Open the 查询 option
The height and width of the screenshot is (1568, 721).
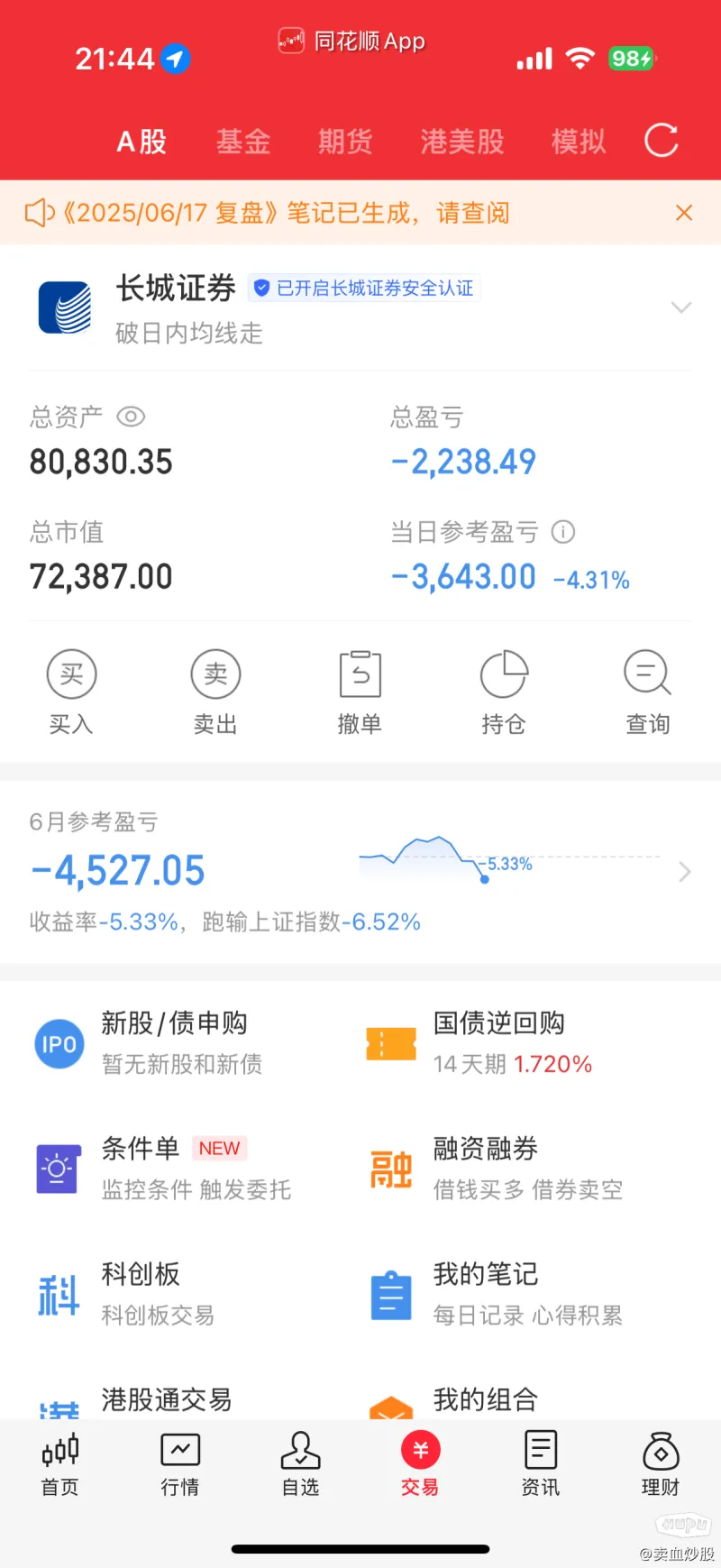coord(648,692)
